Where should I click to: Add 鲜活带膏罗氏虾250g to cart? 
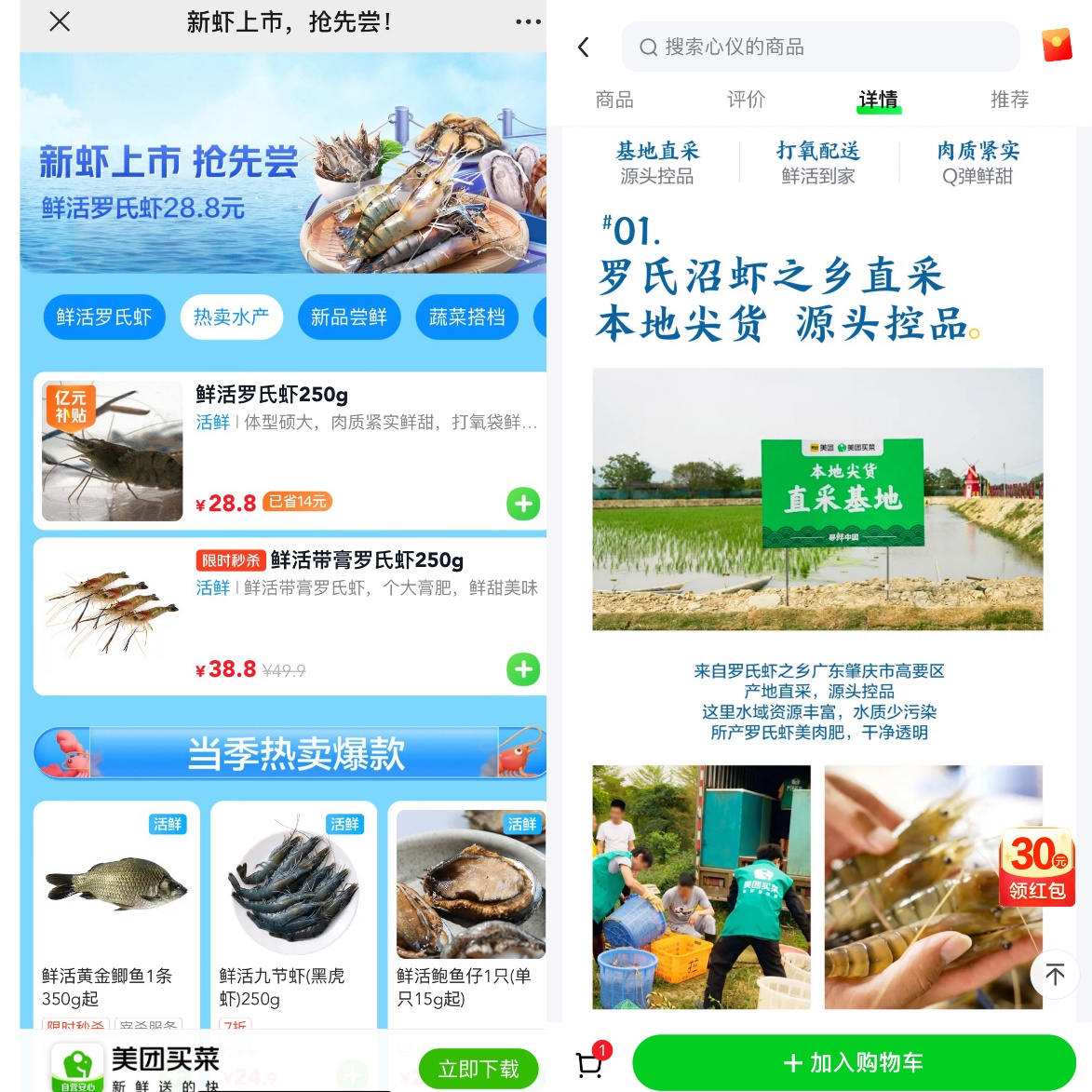pyautogui.click(x=523, y=669)
